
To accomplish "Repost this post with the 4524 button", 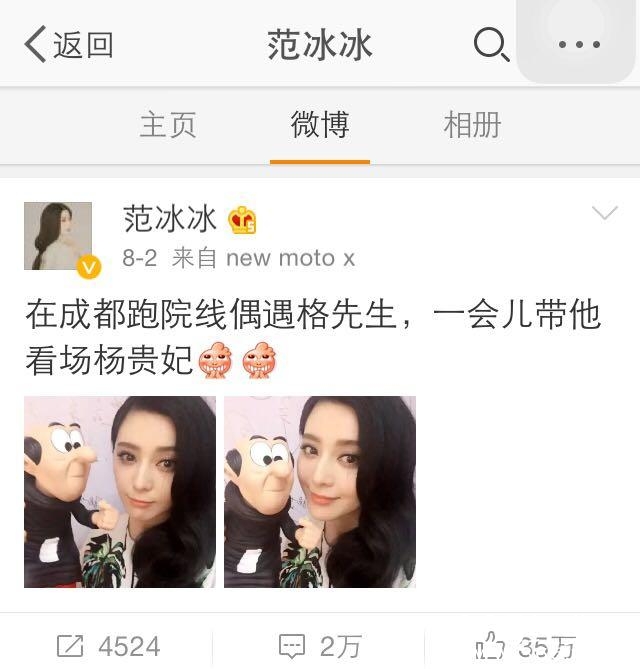I will coord(106,646).
